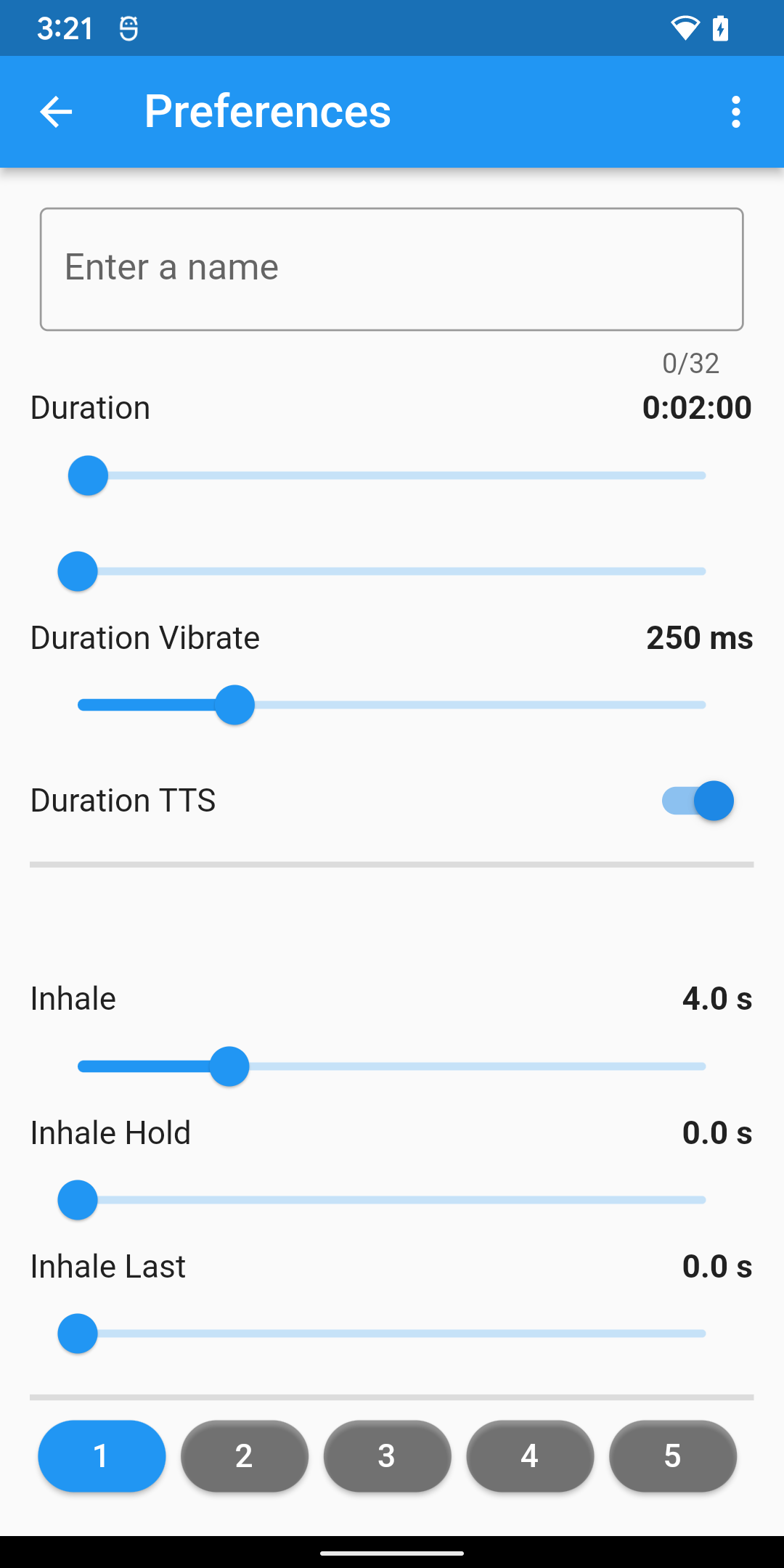Tap the Inhale Last slider
The height and width of the screenshot is (1568, 784).
pyautogui.click(x=392, y=1334)
